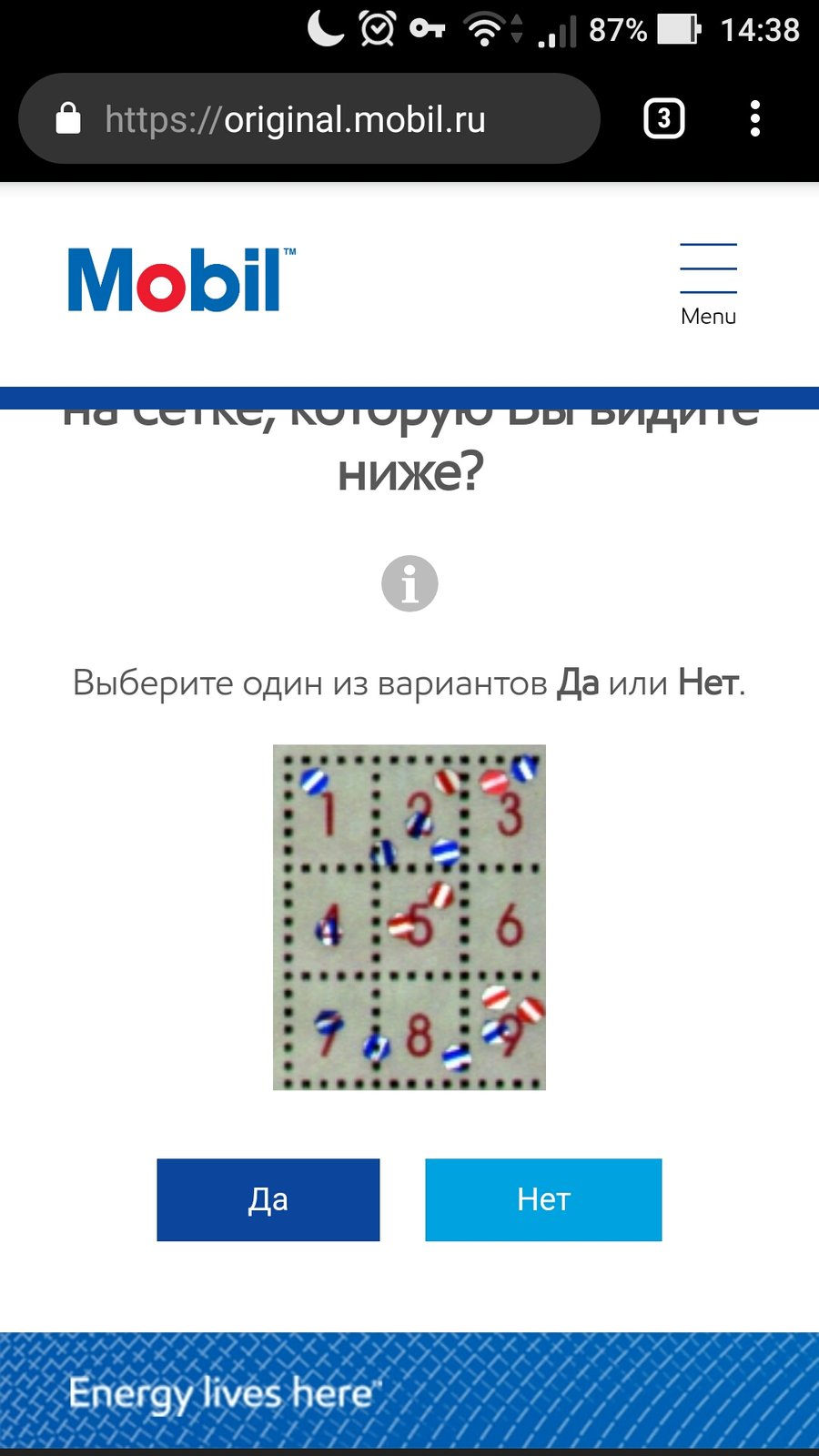Choose the Нет button

pyautogui.click(x=543, y=1199)
